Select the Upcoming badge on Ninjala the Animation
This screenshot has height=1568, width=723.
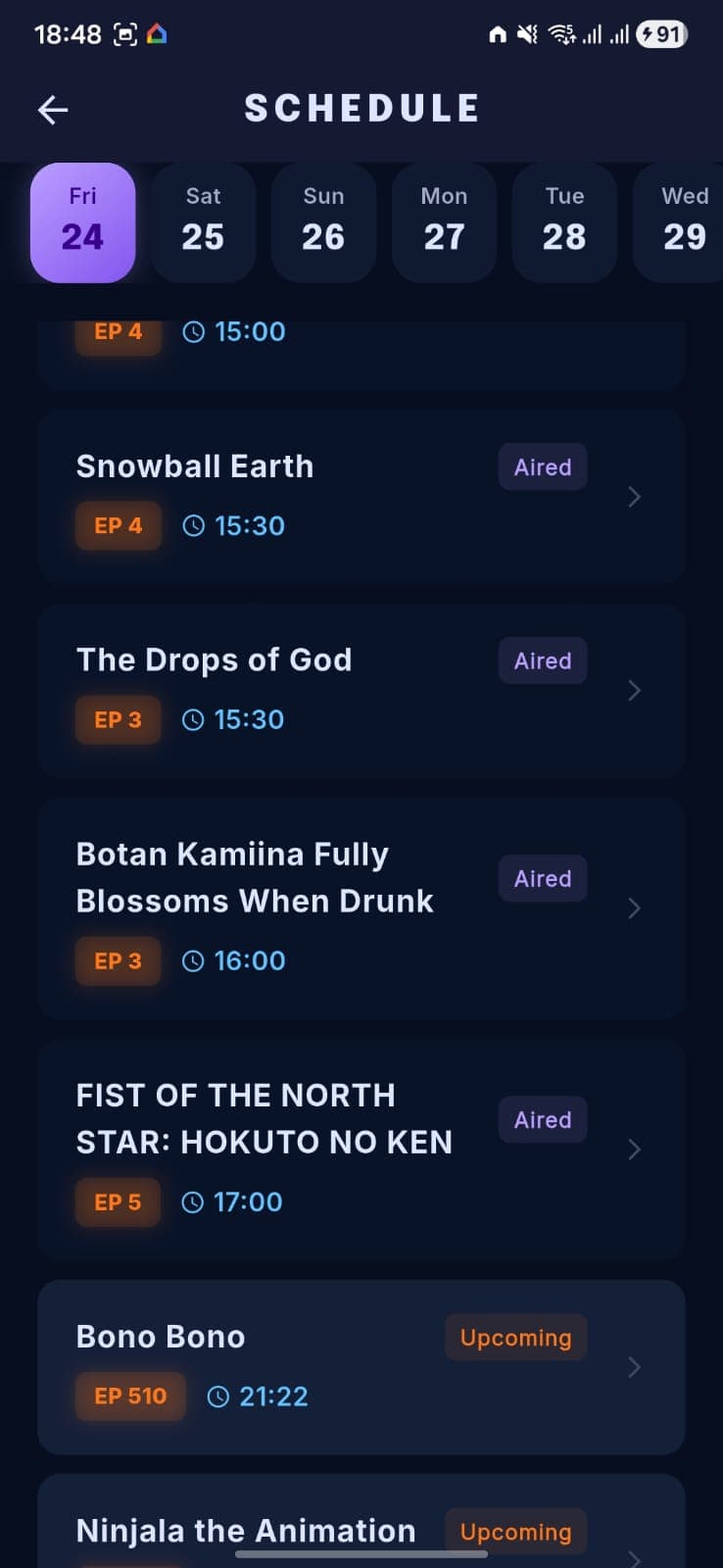[515, 1532]
